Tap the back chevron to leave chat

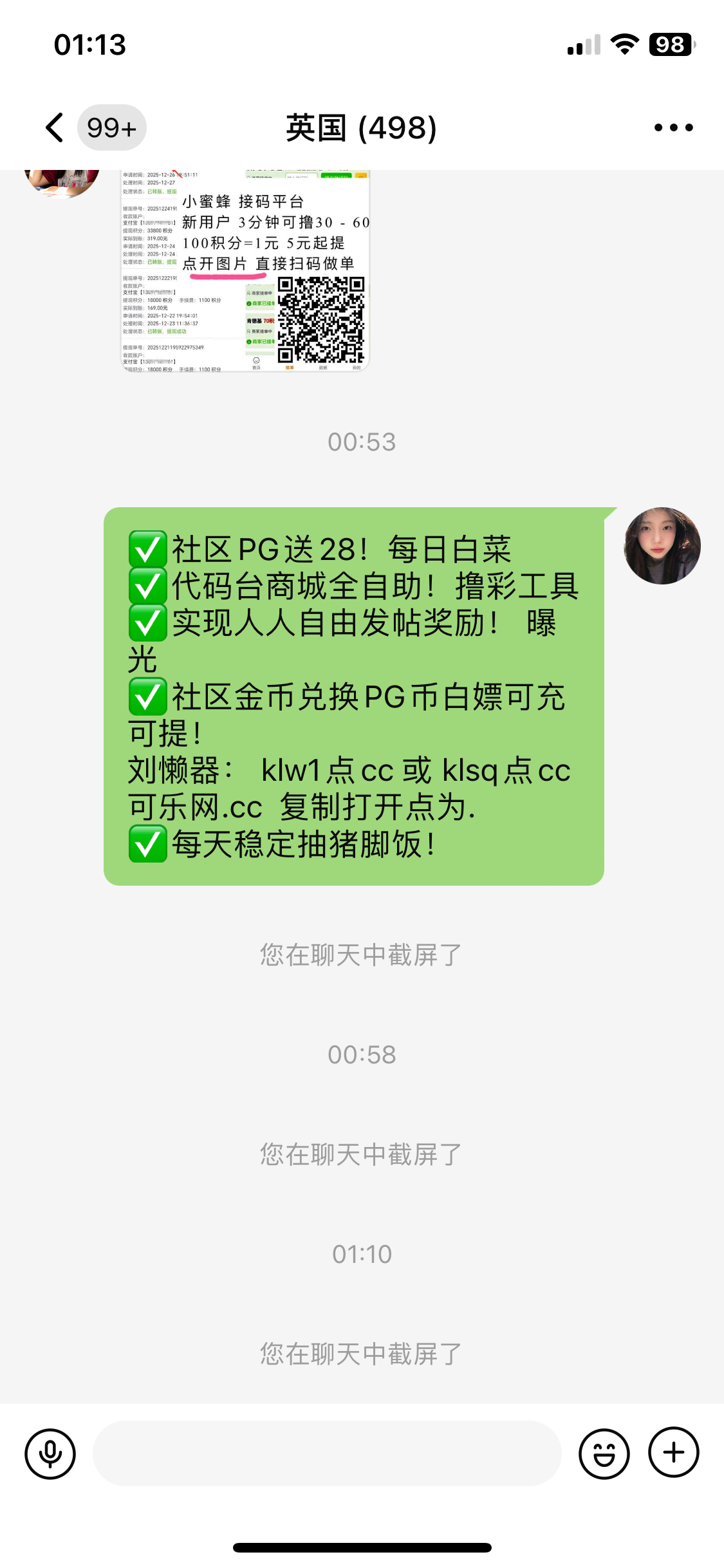[x=53, y=128]
